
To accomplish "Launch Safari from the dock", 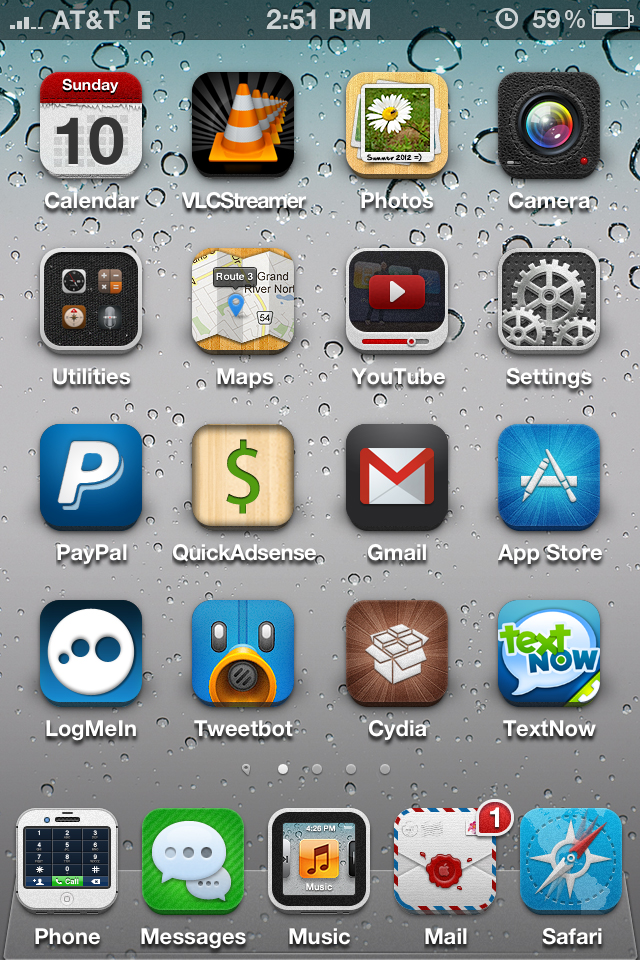I will [x=571, y=860].
